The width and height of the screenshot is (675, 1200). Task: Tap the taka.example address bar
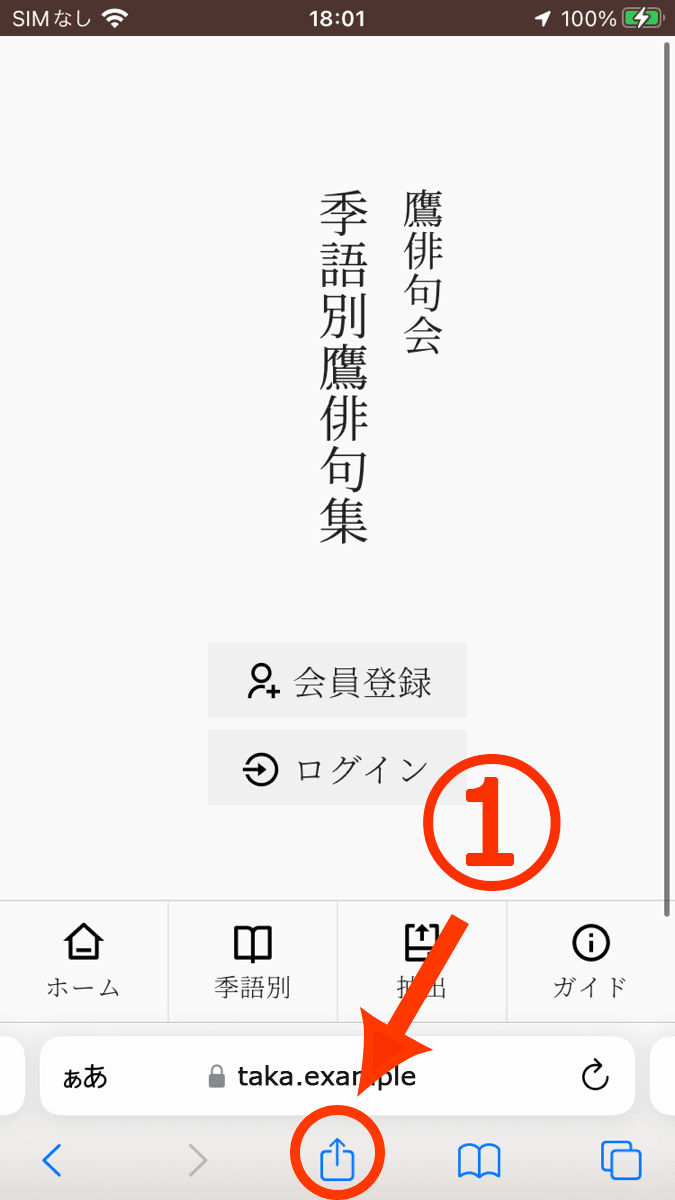click(325, 1076)
